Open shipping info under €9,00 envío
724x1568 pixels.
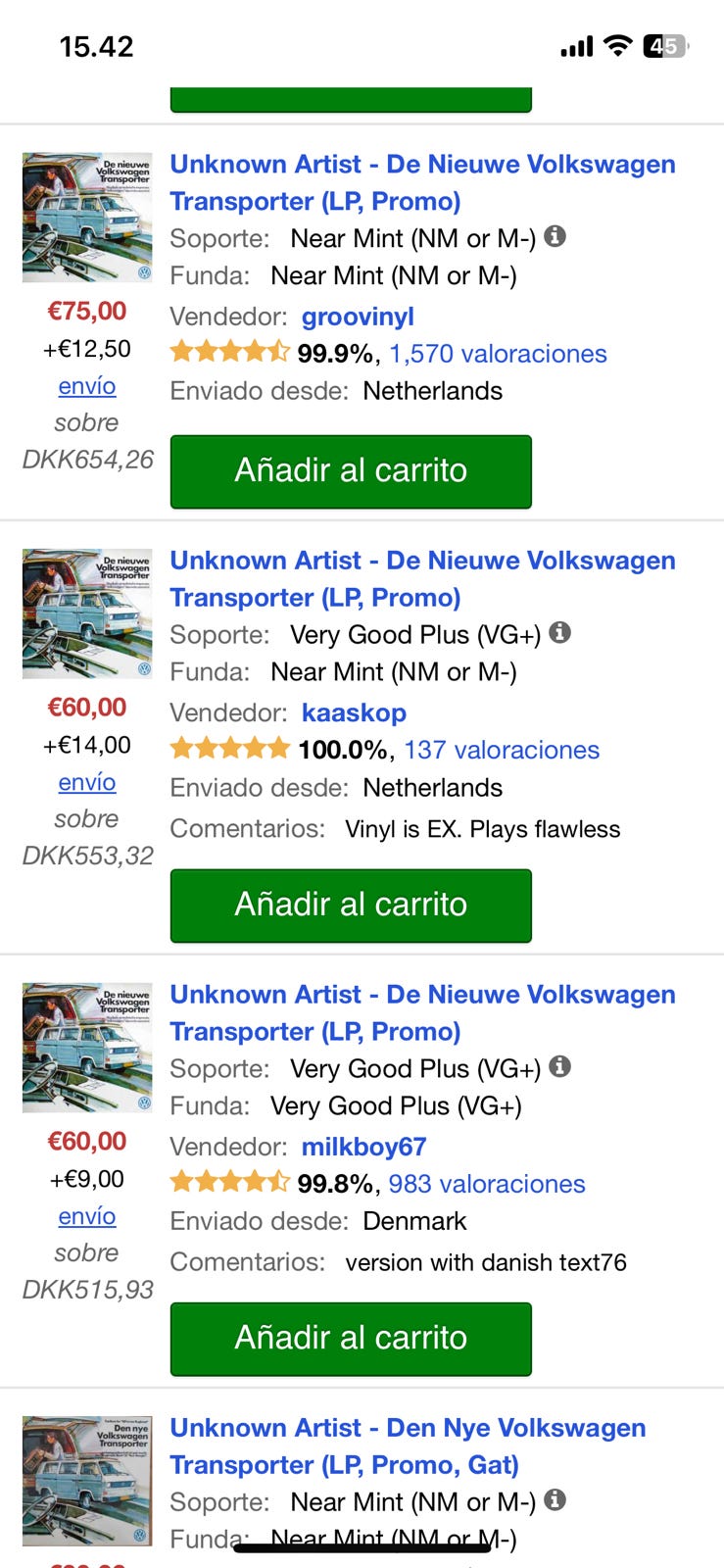click(87, 1216)
